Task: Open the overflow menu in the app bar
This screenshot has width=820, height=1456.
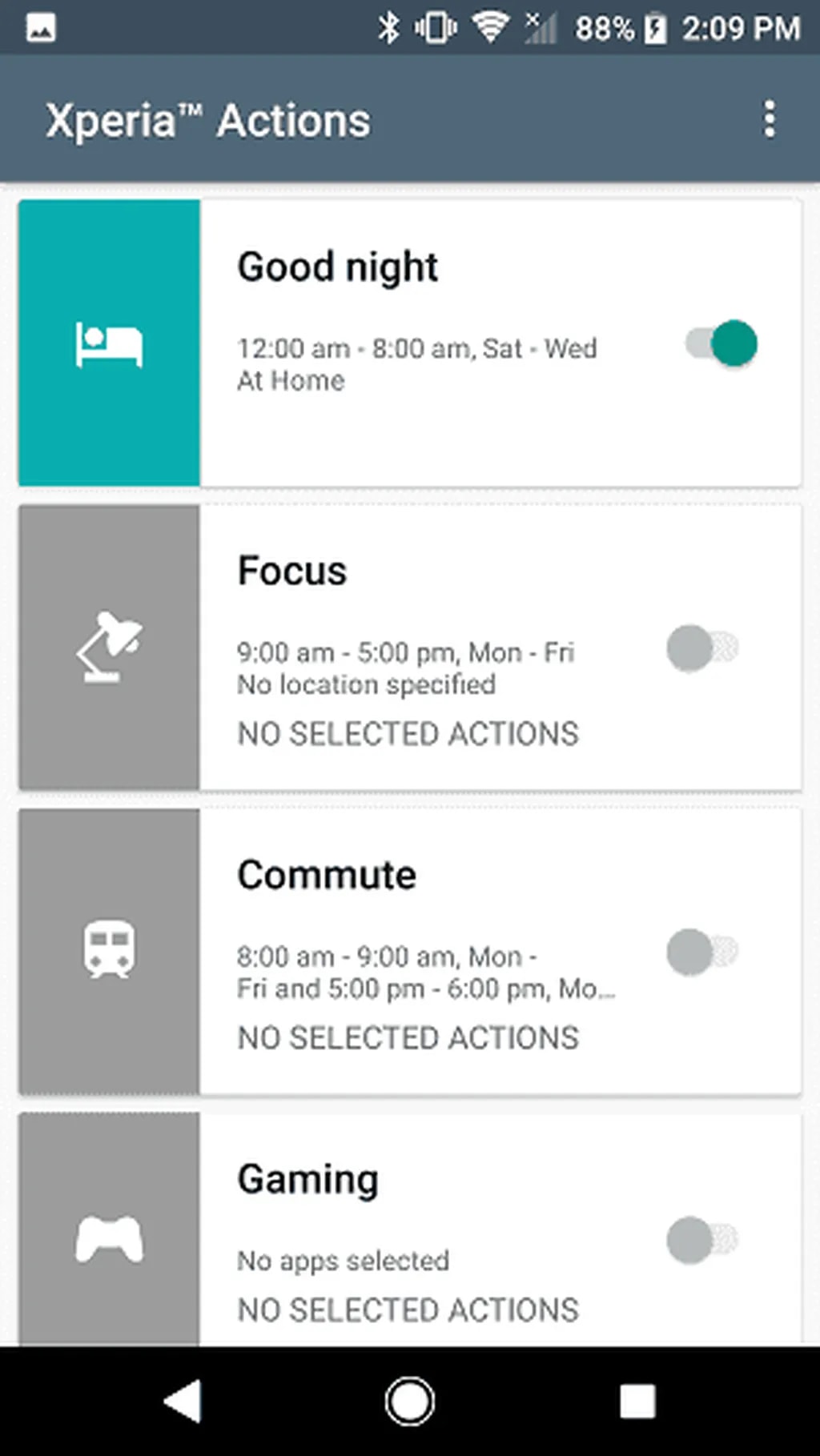Action: [x=769, y=119]
